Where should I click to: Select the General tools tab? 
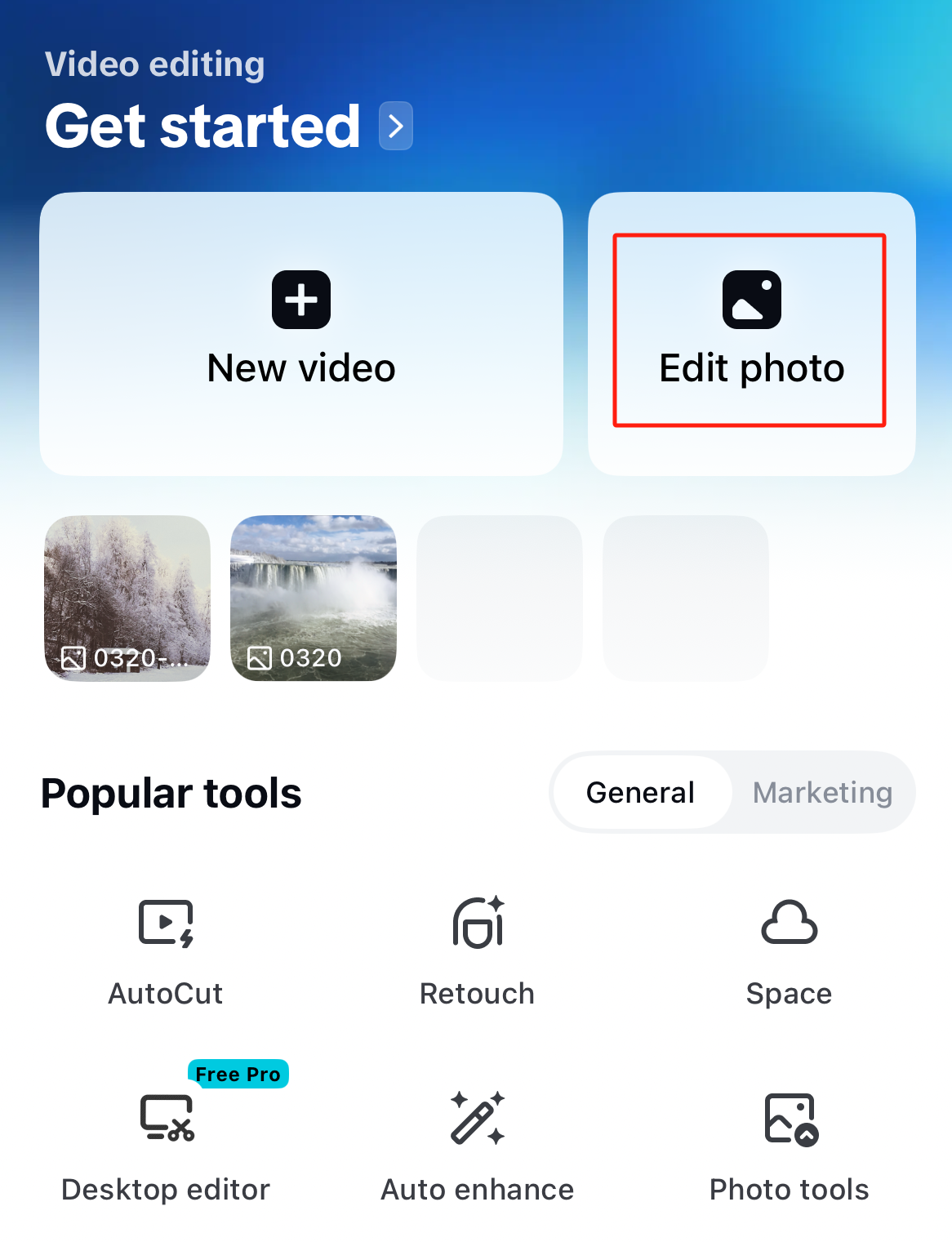640,792
